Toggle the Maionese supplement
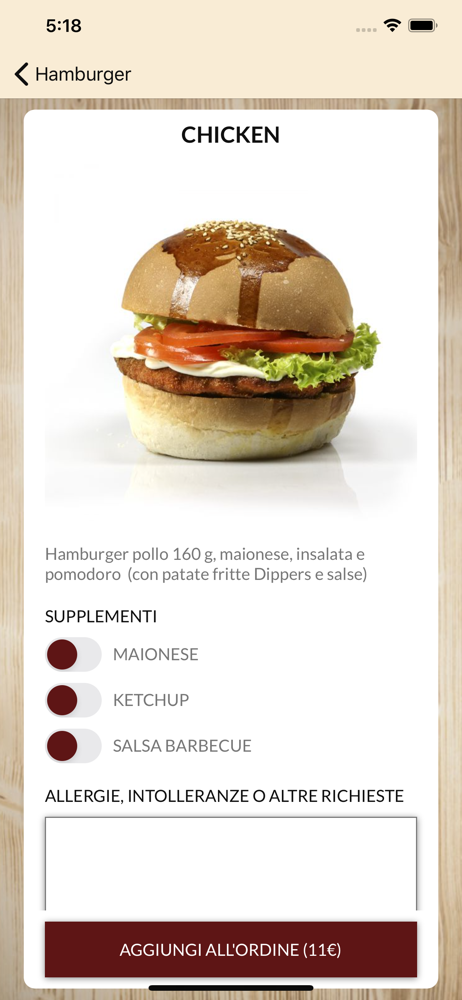The width and height of the screenshot is (462, 1000). (73, 654)
